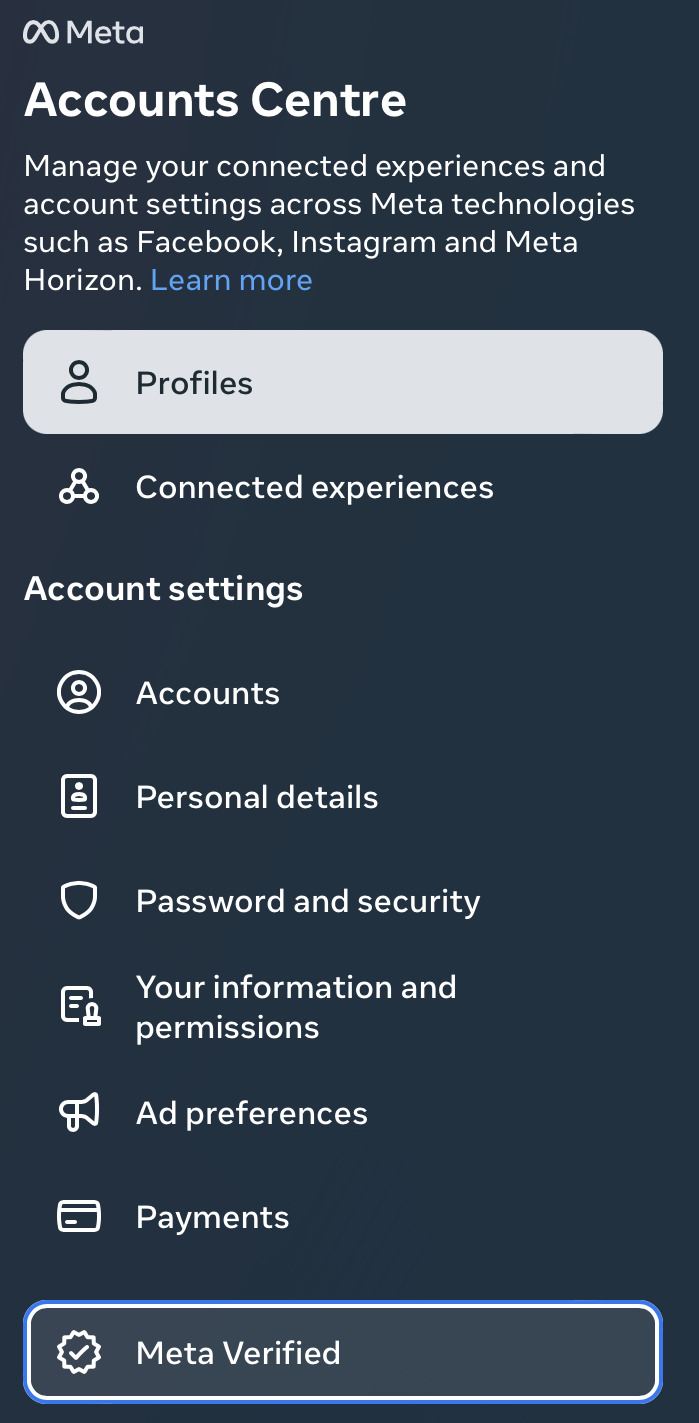Open Your information and permissions
This screenshot has width=699, height=1423.
(296, 1007)
